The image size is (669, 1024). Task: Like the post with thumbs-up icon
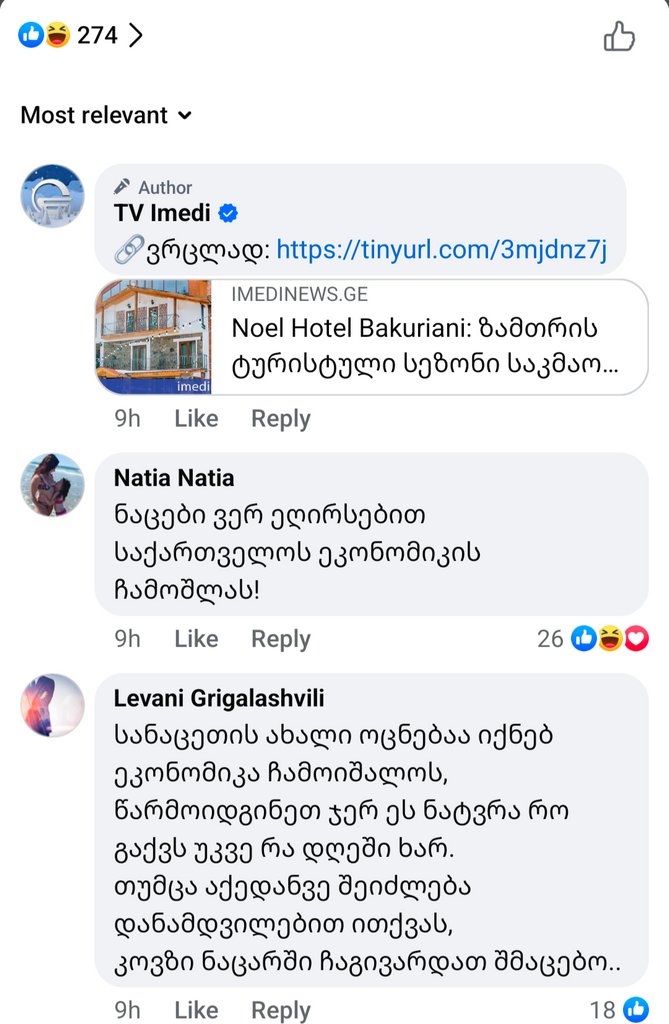[619, 37]
